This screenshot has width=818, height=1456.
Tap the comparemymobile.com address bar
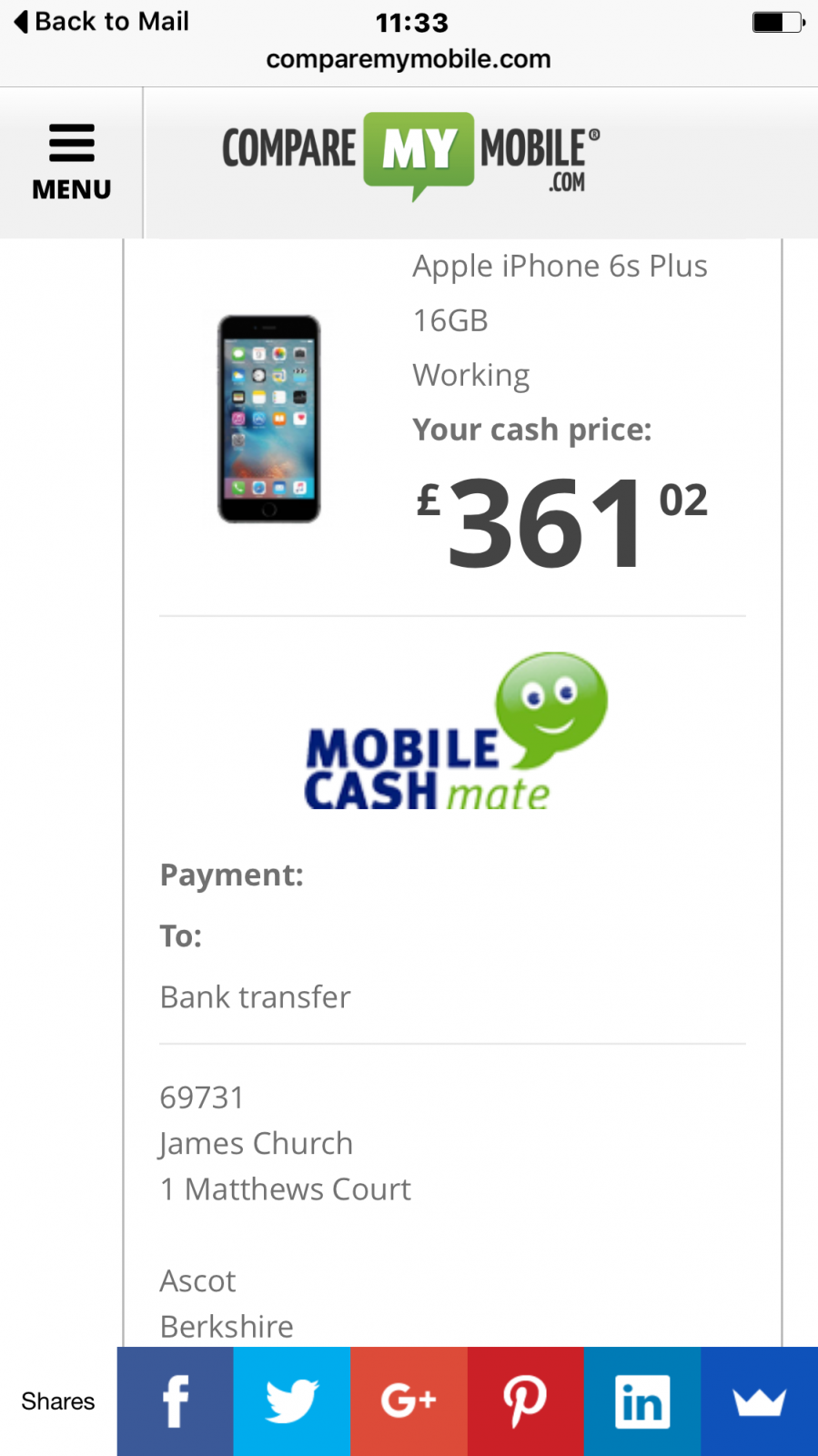pos(409,59)
